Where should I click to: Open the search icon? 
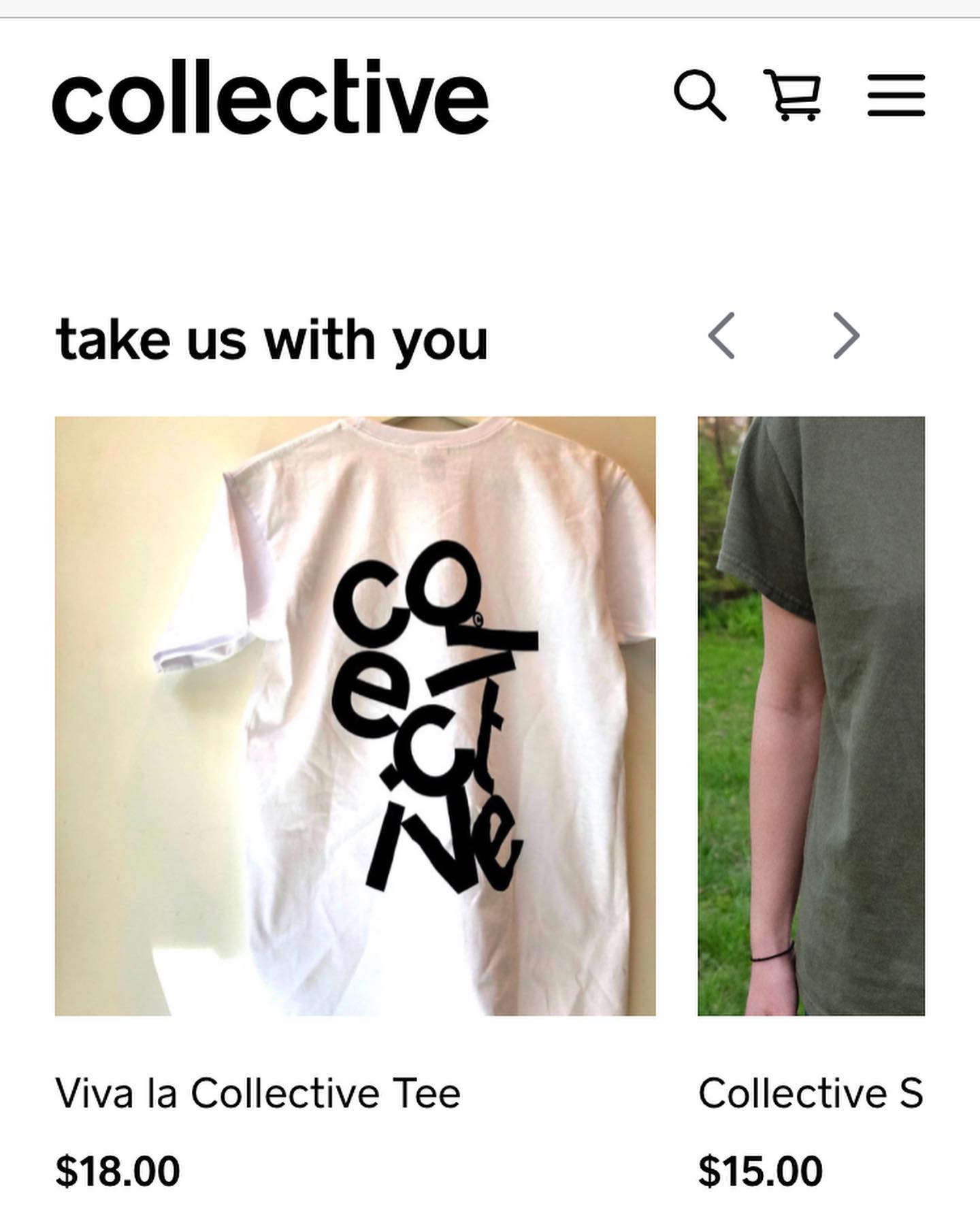699,95
